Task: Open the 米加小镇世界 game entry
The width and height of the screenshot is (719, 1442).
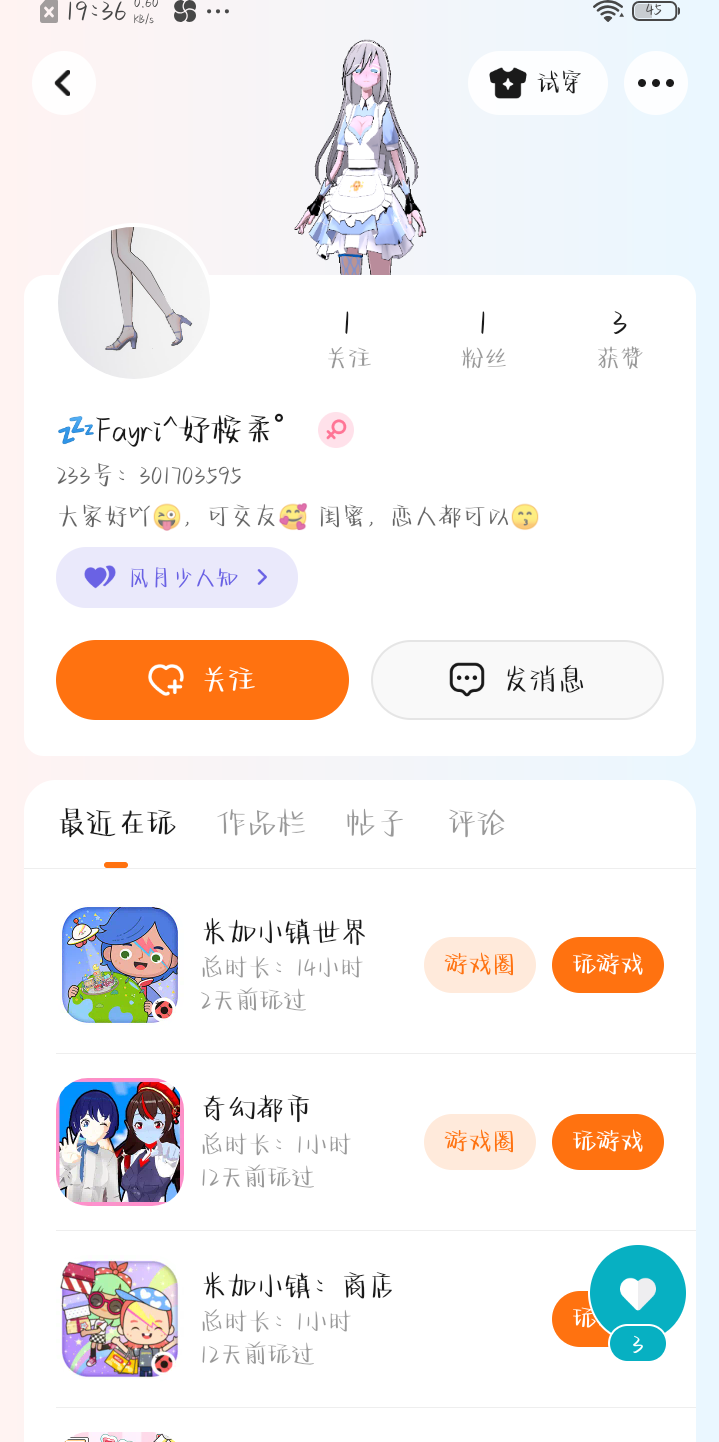Action: [284, 932]
